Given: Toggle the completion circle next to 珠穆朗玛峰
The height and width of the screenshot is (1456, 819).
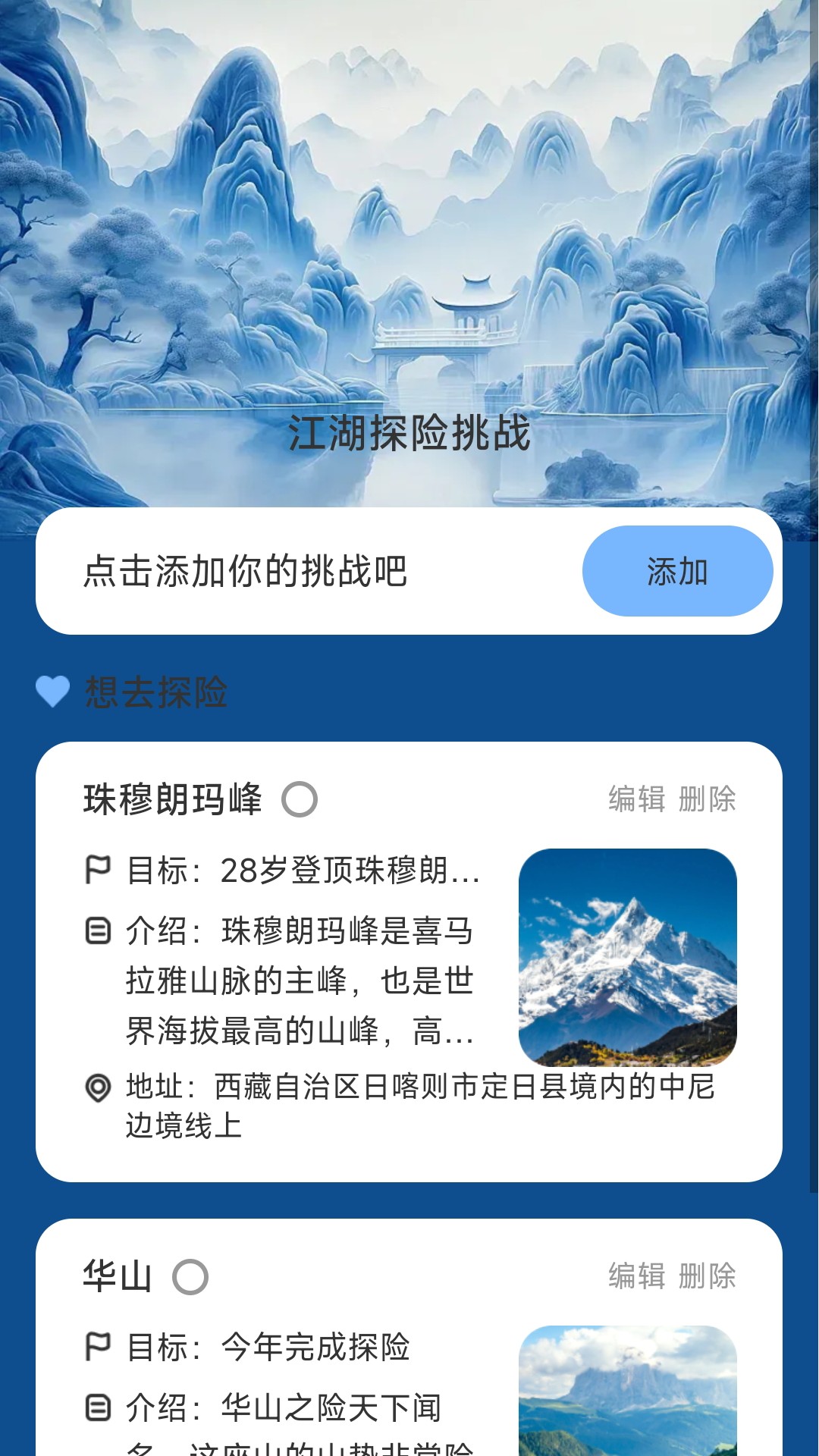Looking at the screenshot, I should tap(301, 800).
